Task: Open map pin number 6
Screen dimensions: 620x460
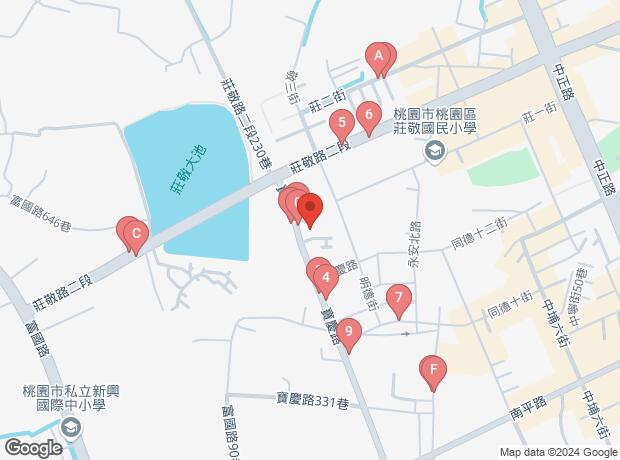Action: [x=369, y=115]
